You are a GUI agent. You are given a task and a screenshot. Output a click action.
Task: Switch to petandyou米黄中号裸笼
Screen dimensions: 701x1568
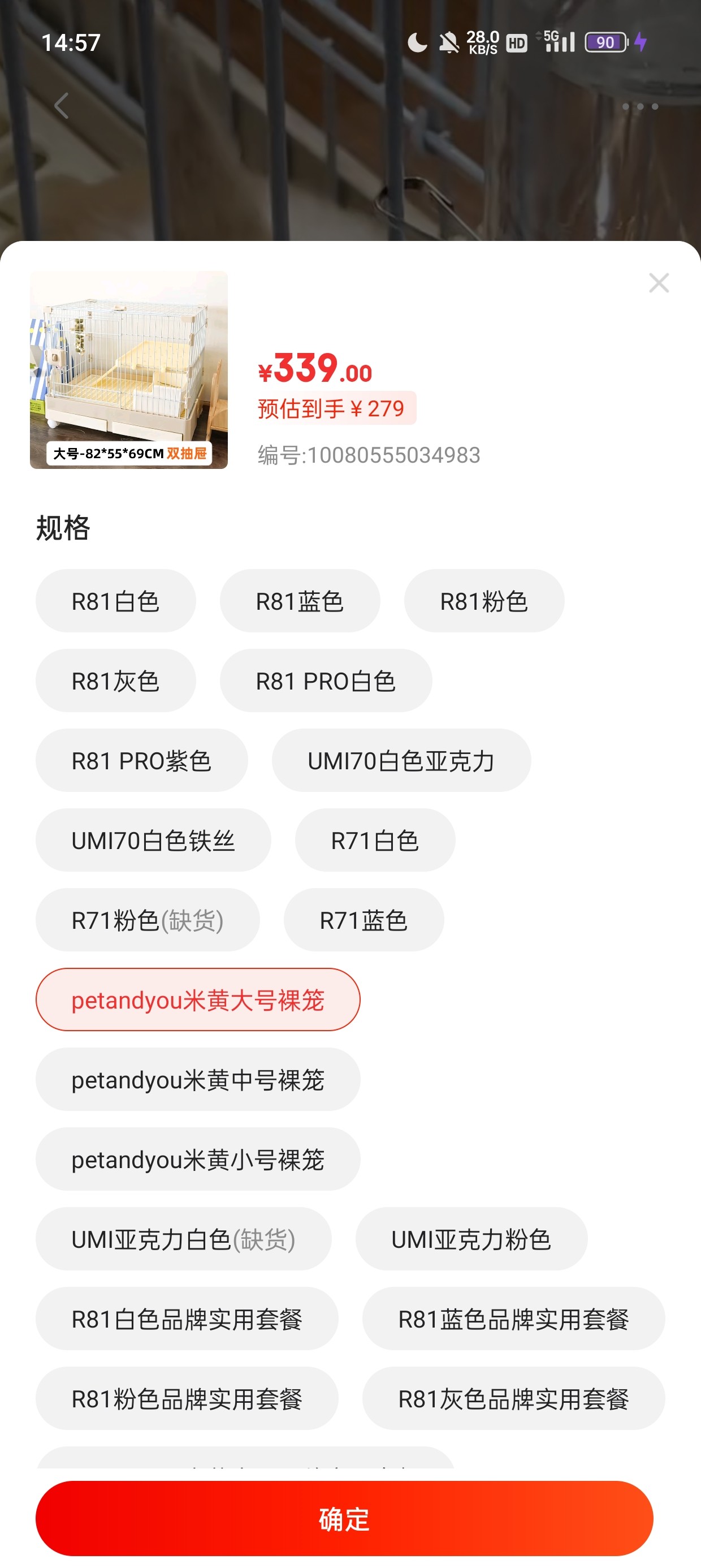(198, 1080)
